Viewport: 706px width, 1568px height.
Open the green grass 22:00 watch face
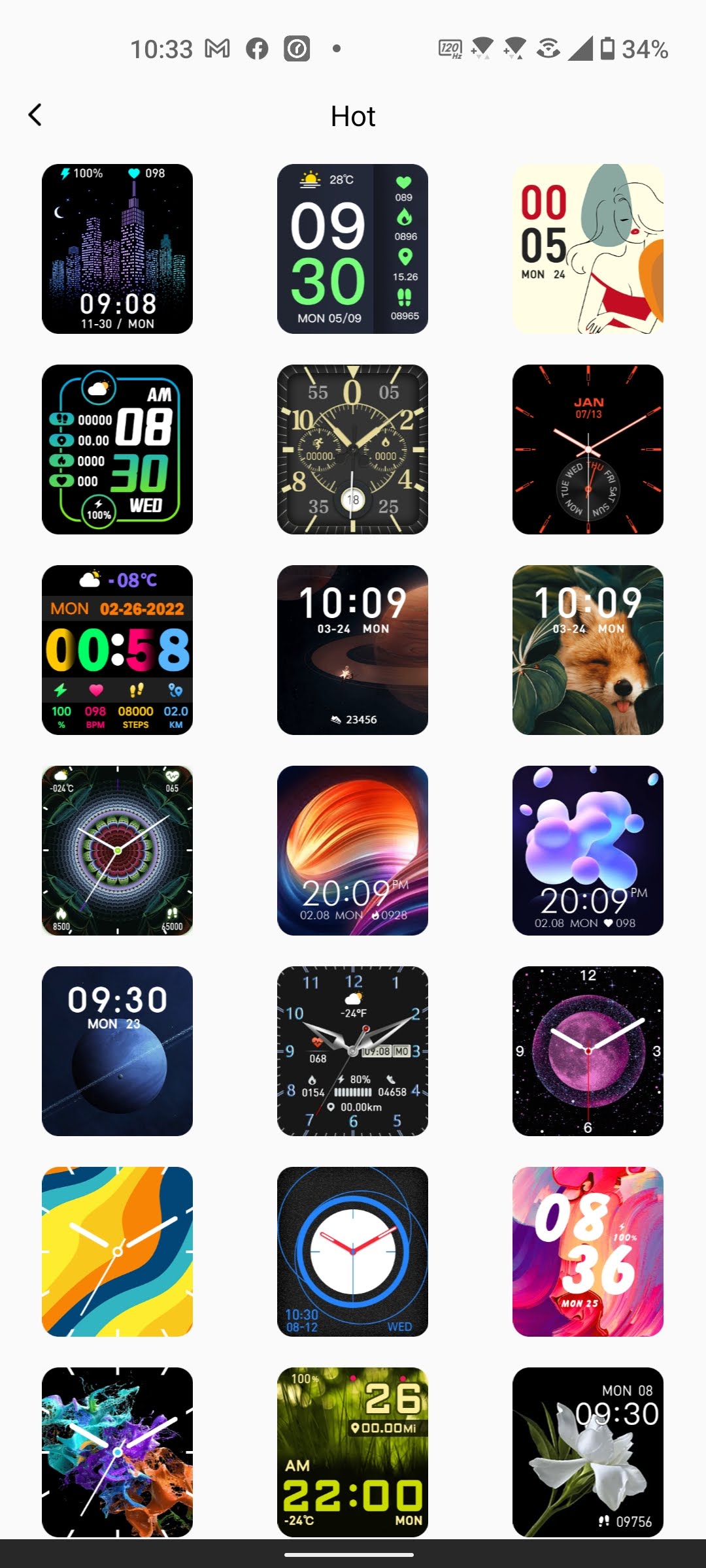(353, 1452)
